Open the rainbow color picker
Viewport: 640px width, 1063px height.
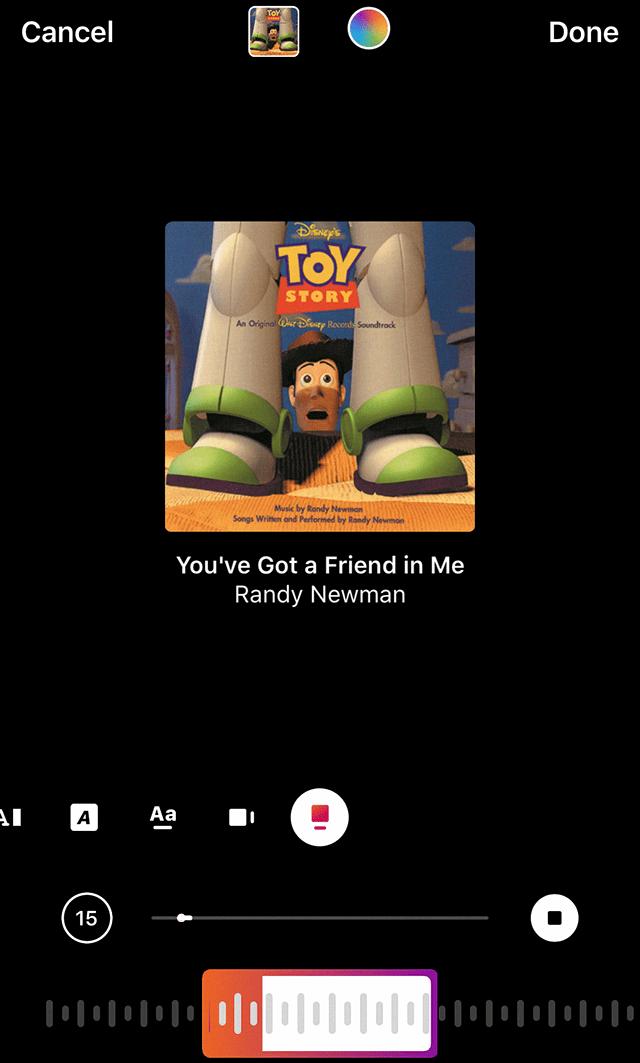(x=368, y=29)
